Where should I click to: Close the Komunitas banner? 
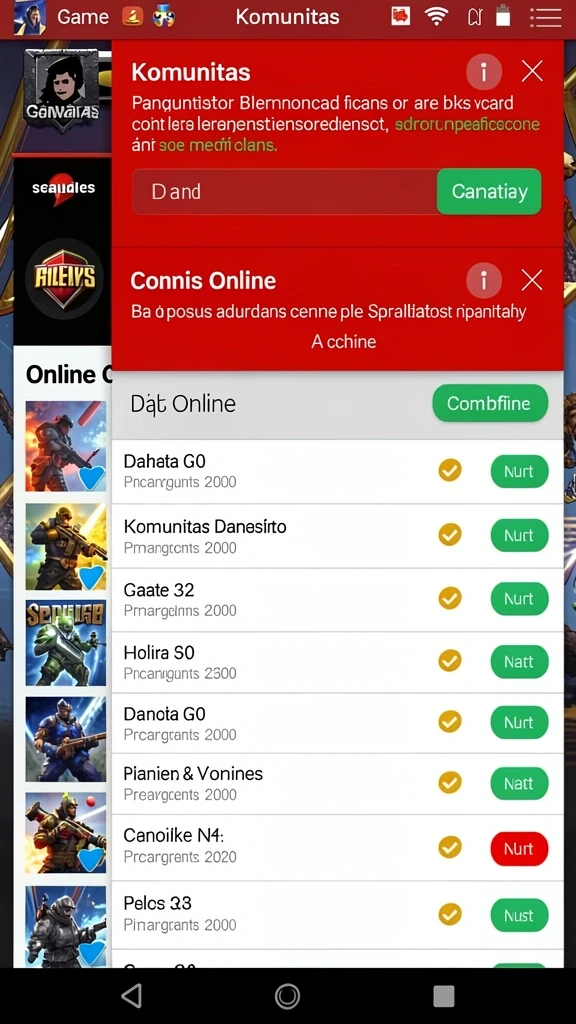[532, 71]
